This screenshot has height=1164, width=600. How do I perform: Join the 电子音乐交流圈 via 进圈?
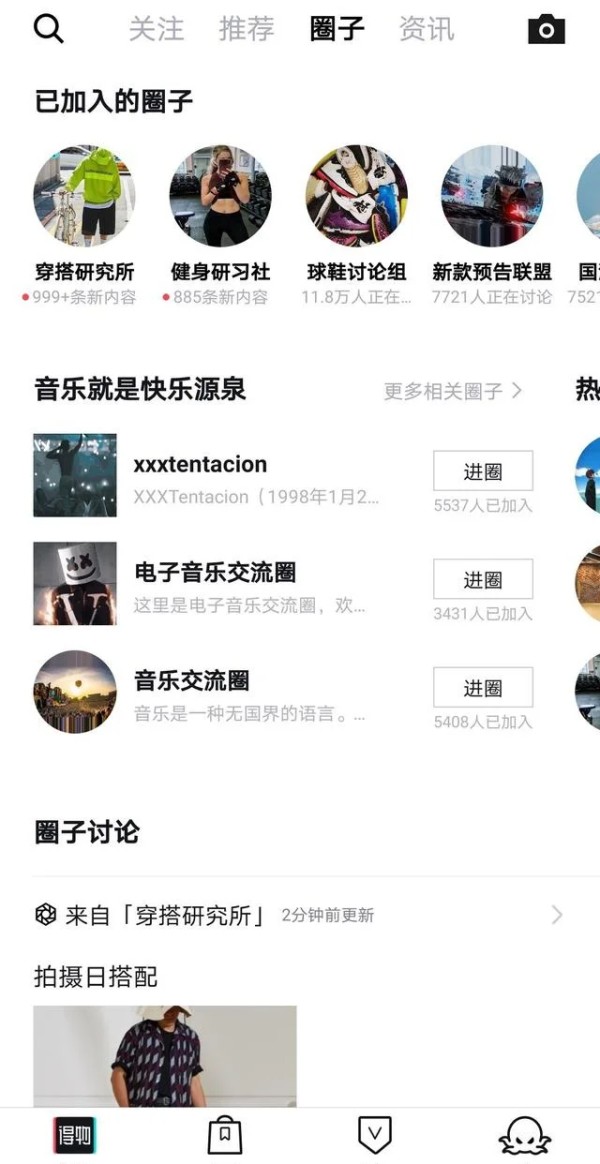tap(482, 579)
